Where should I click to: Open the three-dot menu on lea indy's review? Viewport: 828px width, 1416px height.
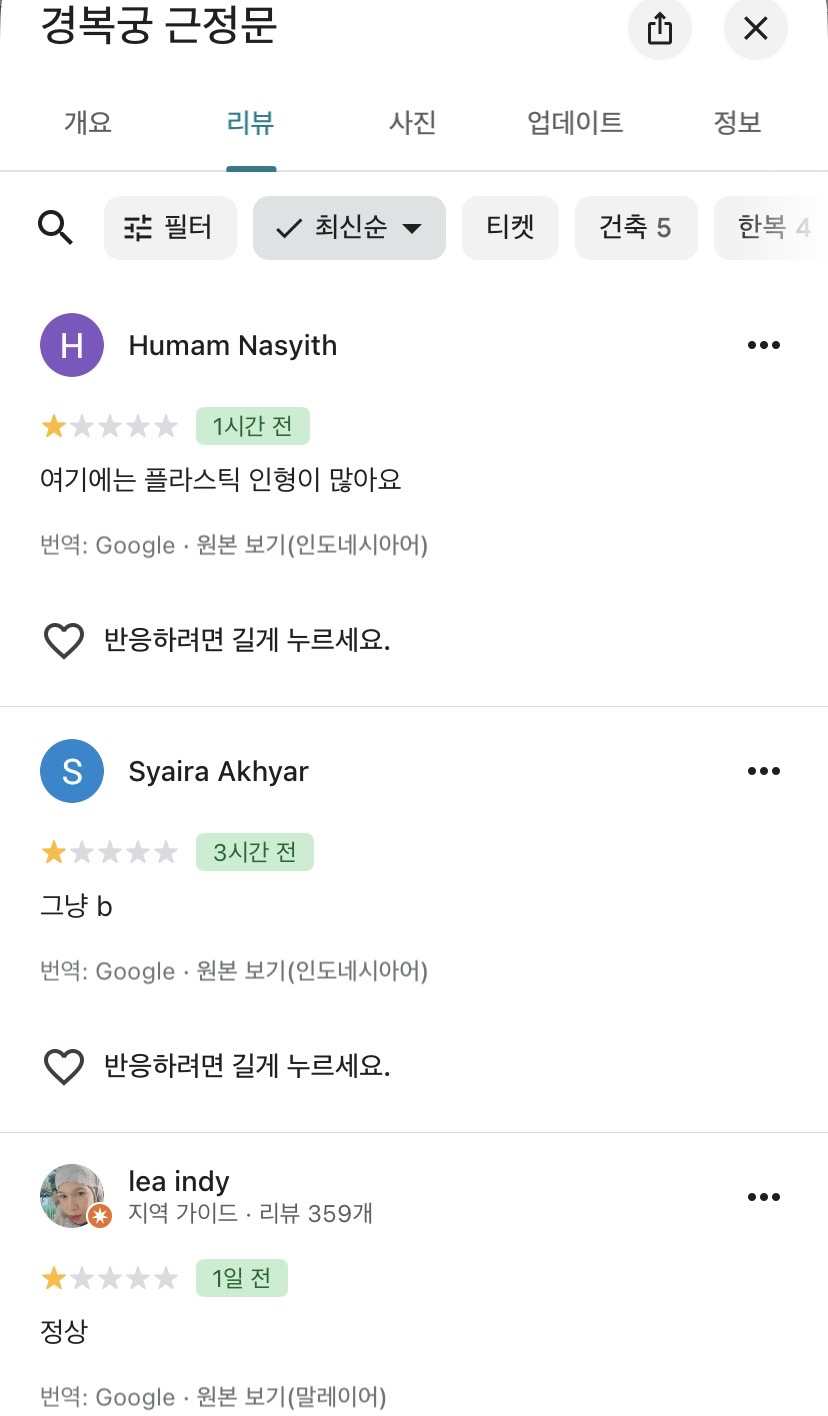pos(763,1196)
